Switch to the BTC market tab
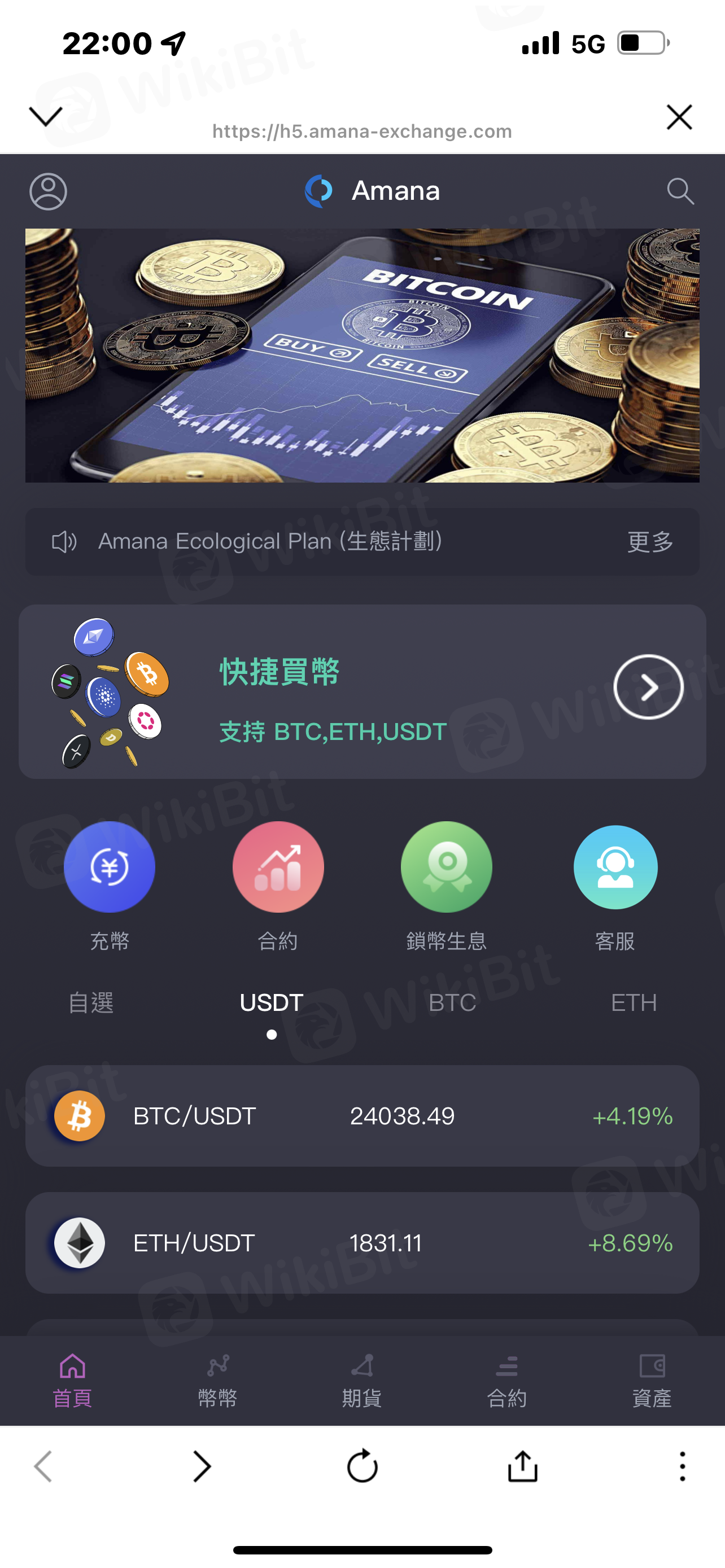This screenshot has height=1568, width=725. (452, 1002)
